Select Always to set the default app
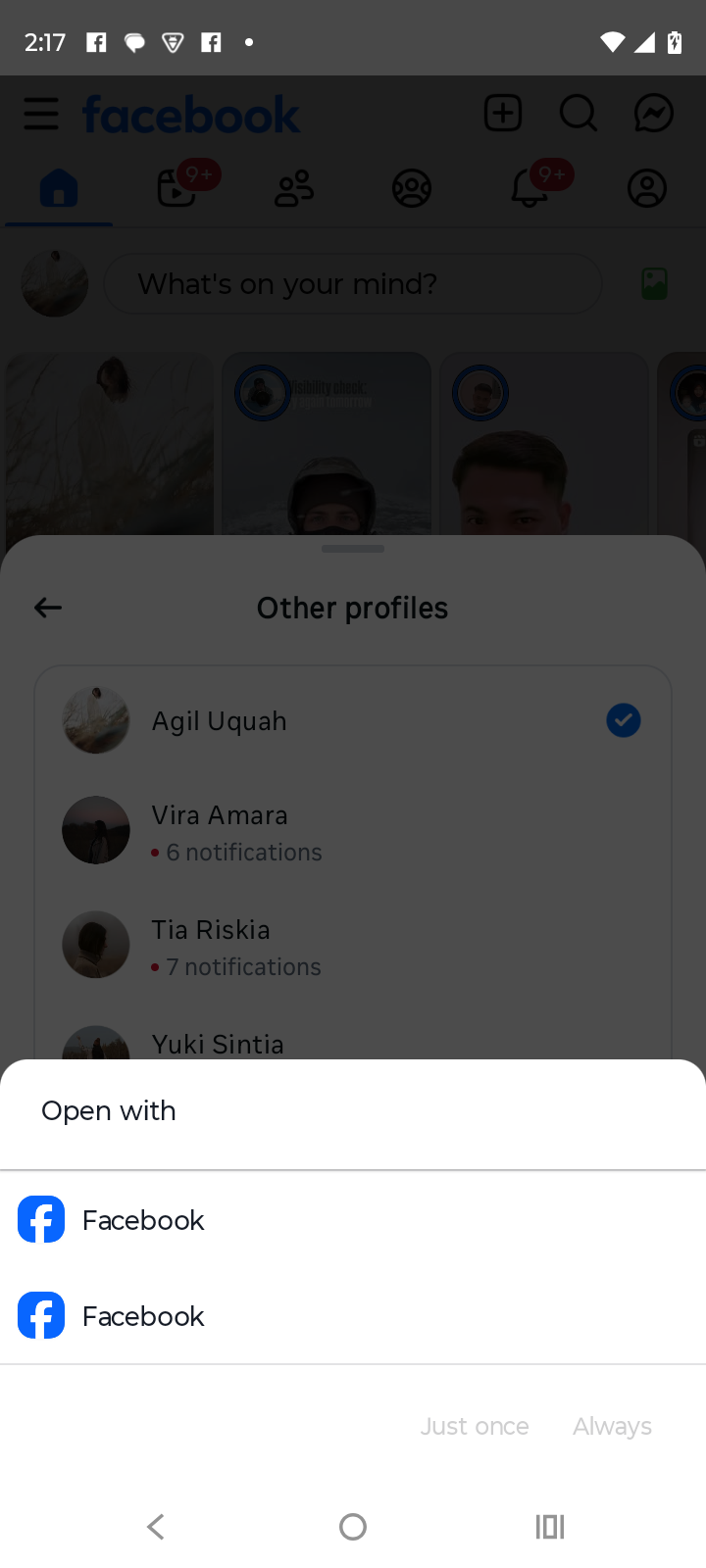This screenshot has width=706, height=1568. click(x=612, y=1426)
